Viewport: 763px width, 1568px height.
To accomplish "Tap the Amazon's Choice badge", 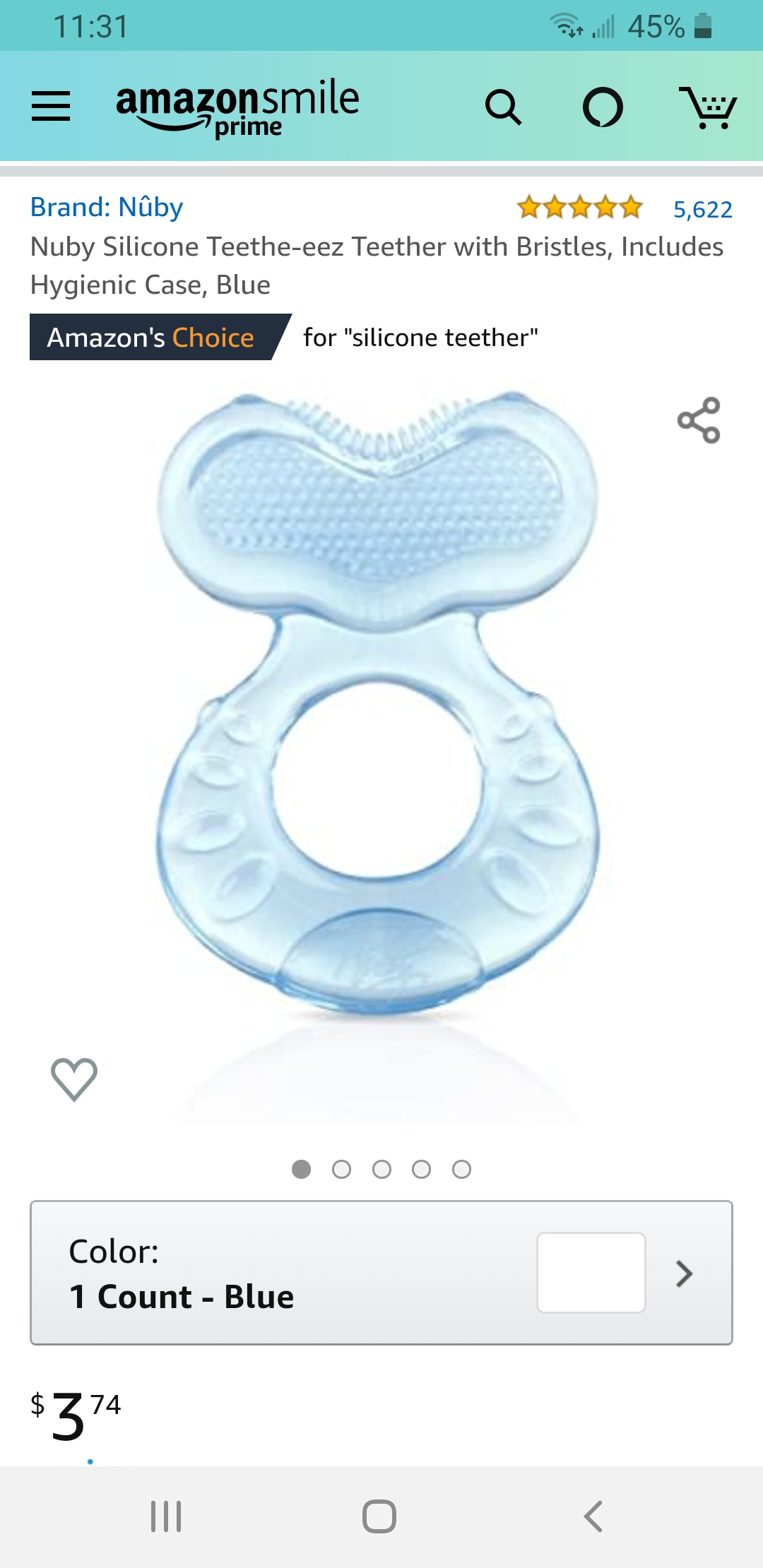I will (150, 338).
